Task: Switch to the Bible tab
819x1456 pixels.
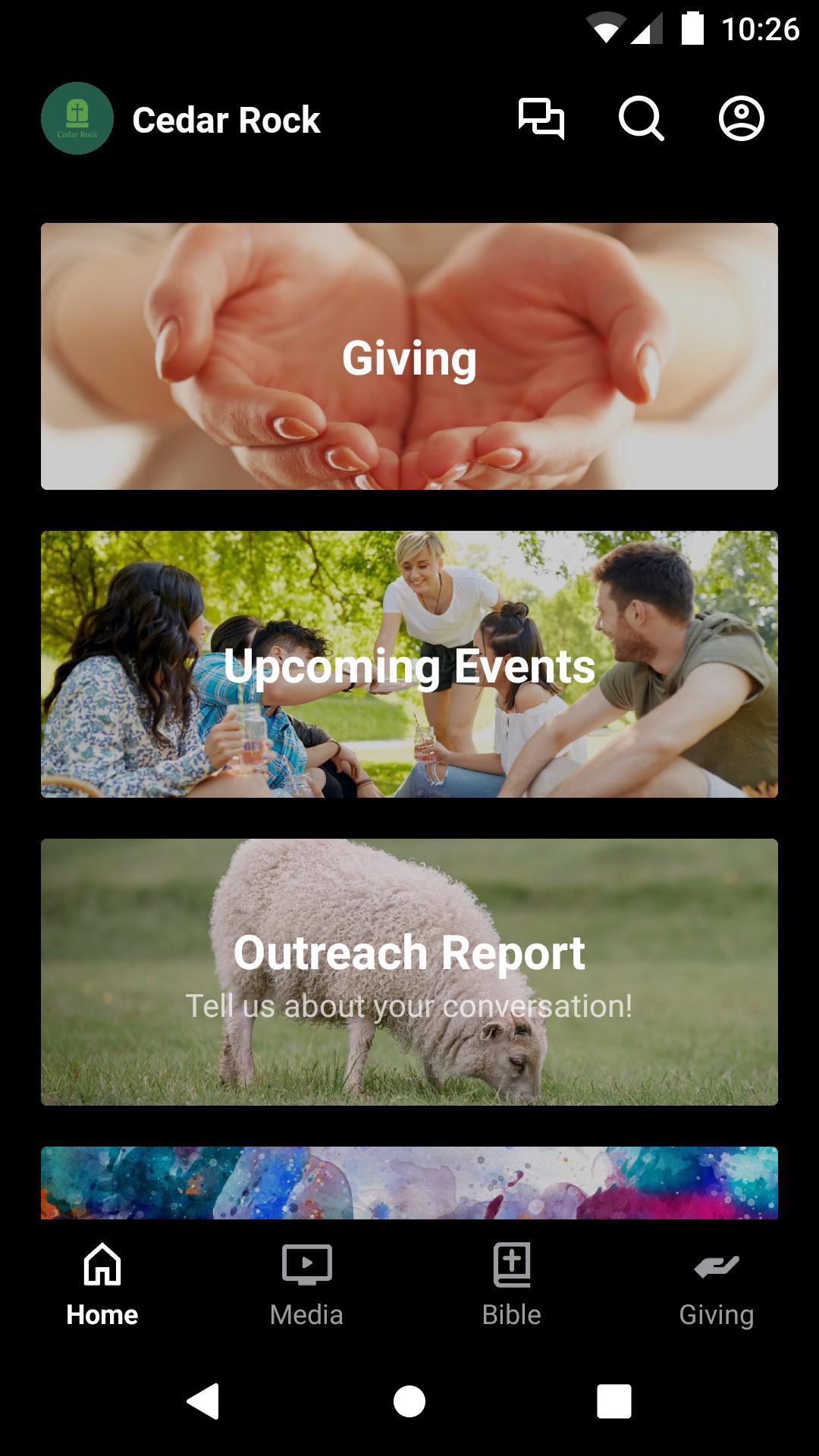Action: (x=512, y=1283)
